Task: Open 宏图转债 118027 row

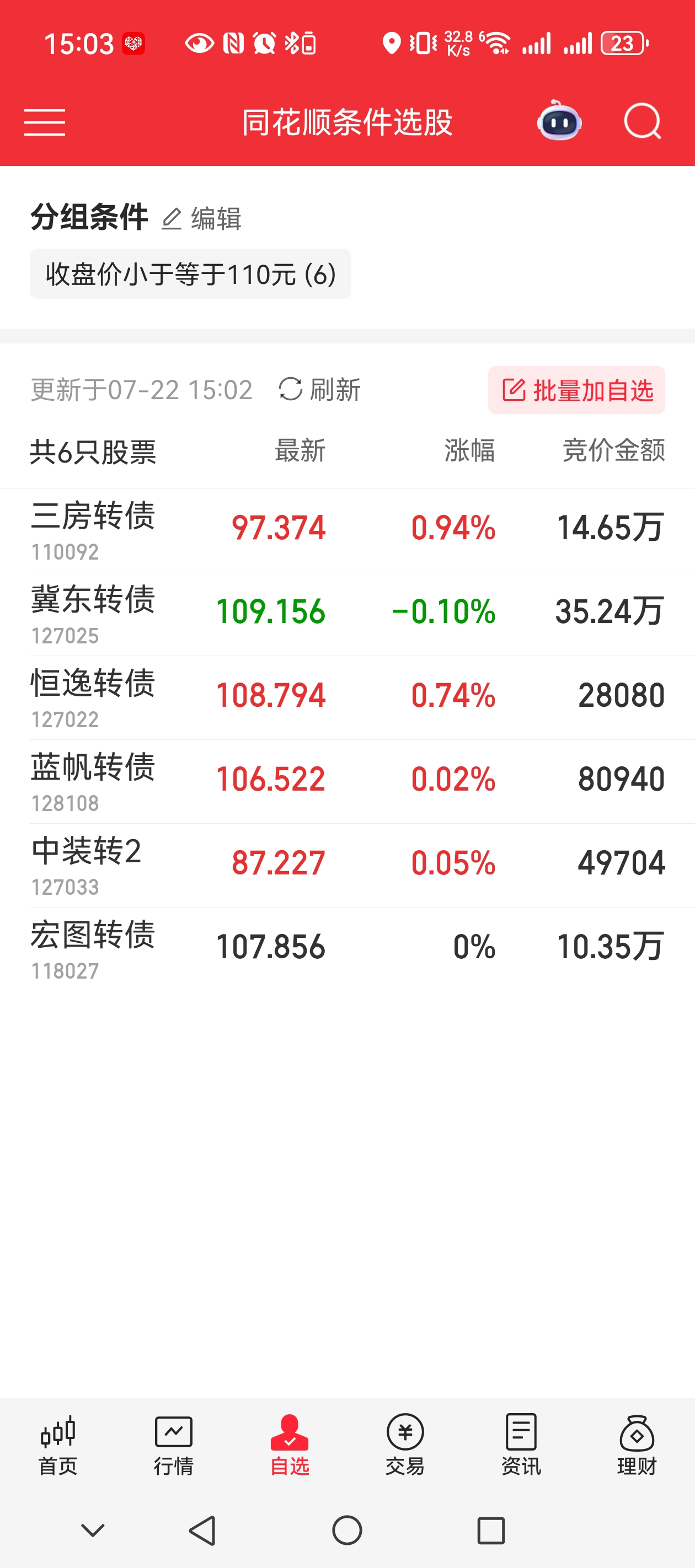Action: pyautogui.click(x=347, y=949)
